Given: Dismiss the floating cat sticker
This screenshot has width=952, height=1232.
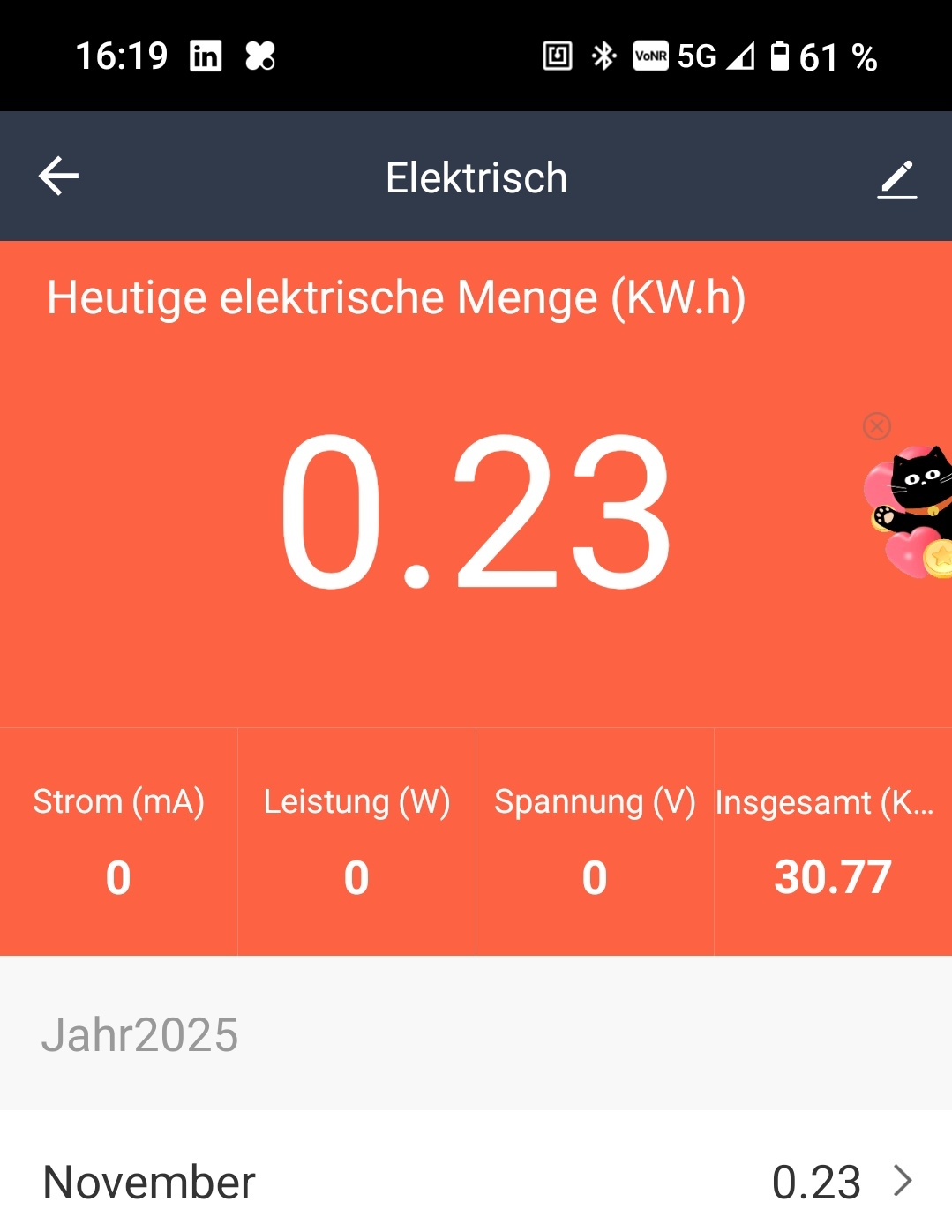Looking at the screenshot, I should 876,426.
